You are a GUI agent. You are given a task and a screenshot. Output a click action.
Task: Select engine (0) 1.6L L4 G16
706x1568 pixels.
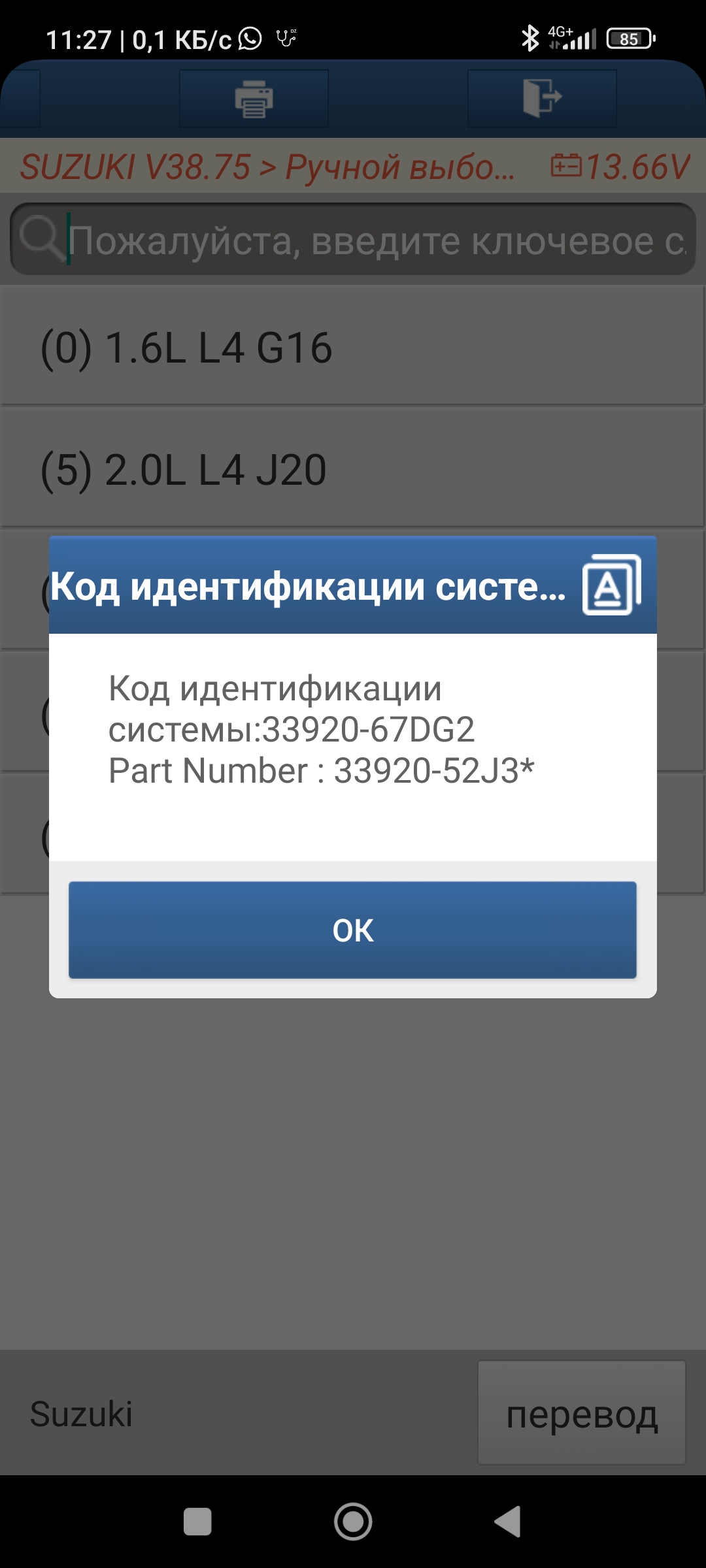pyautogui.click(x=352, y=346)
